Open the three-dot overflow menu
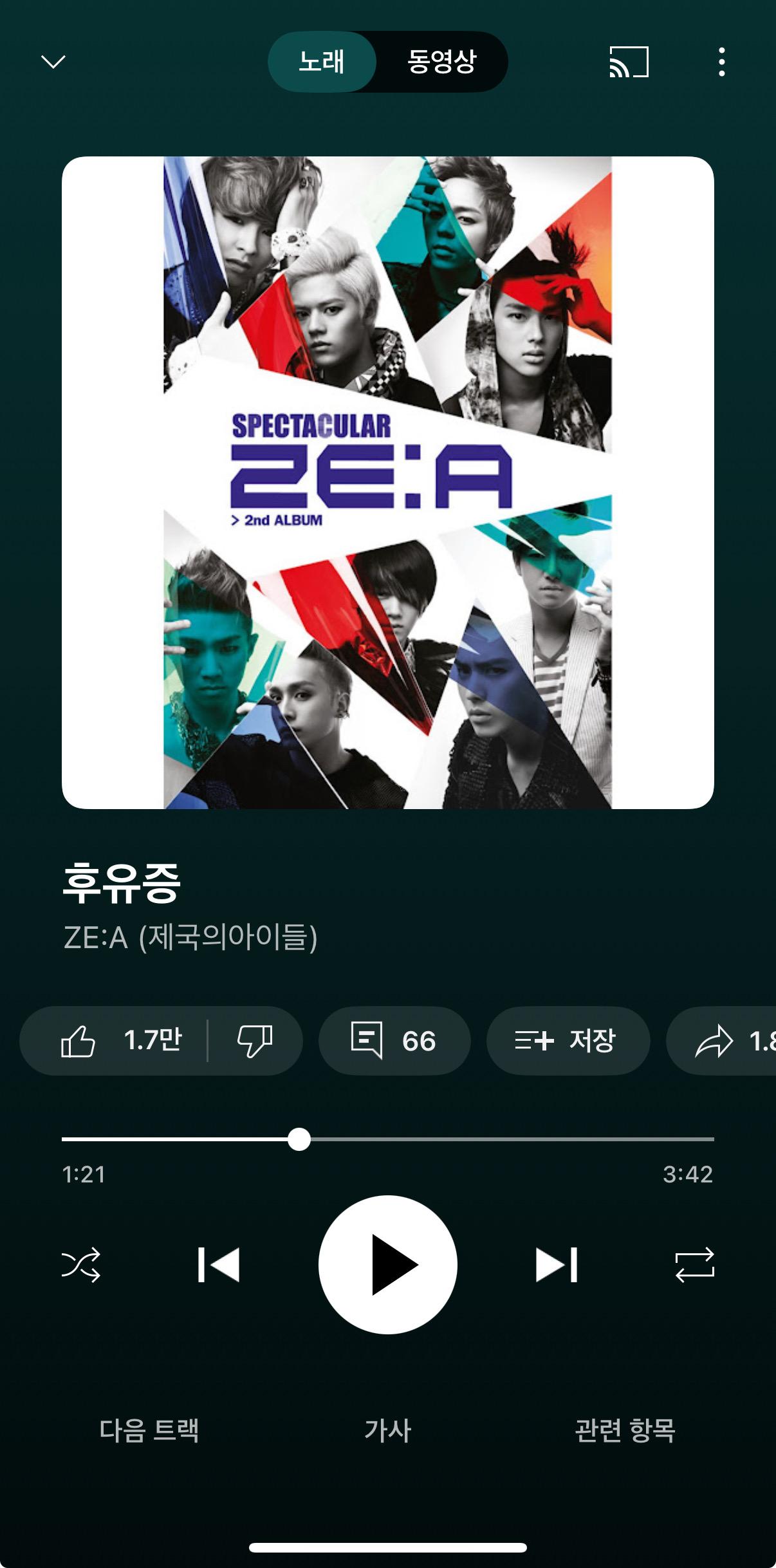This screenshot has width=776, height=1568. 721,62
